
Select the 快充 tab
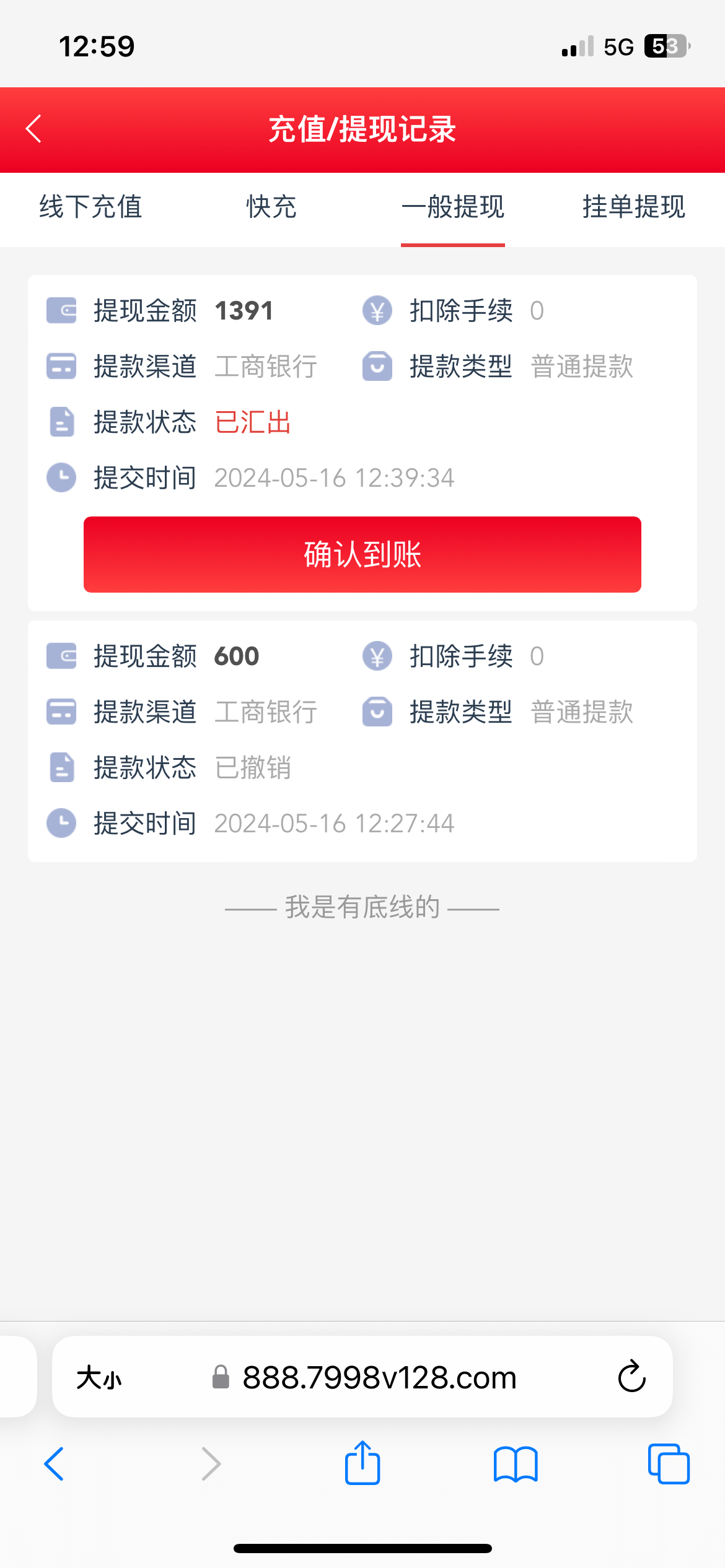(x=271, y=209)
